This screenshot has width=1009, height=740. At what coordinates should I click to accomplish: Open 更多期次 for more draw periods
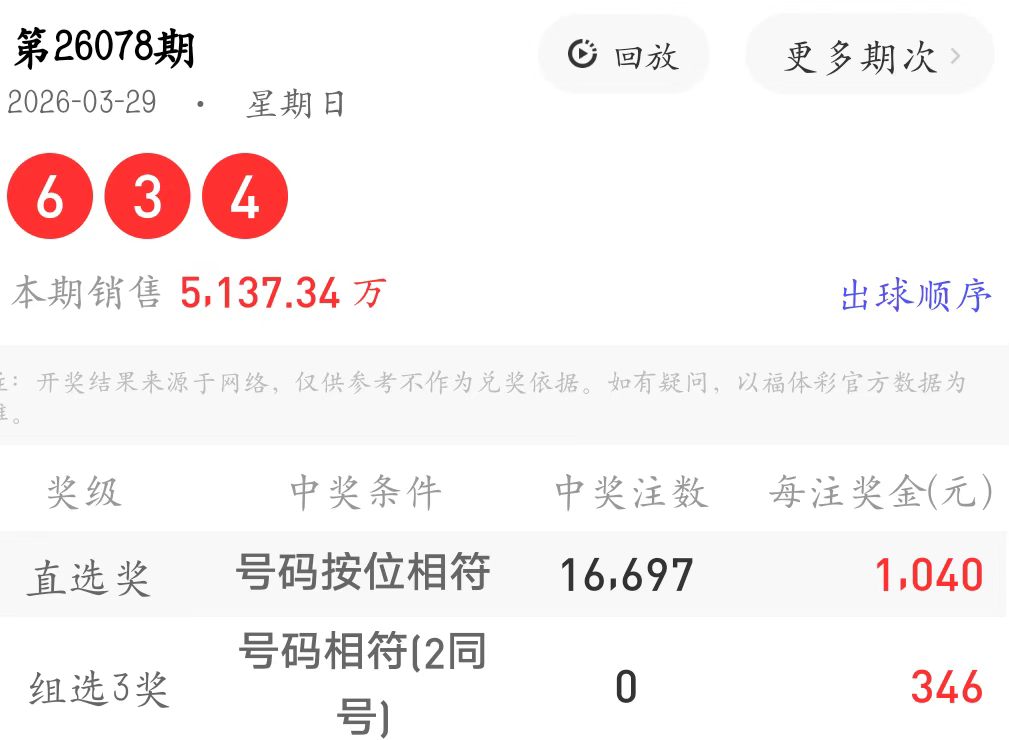coord(870,57)
